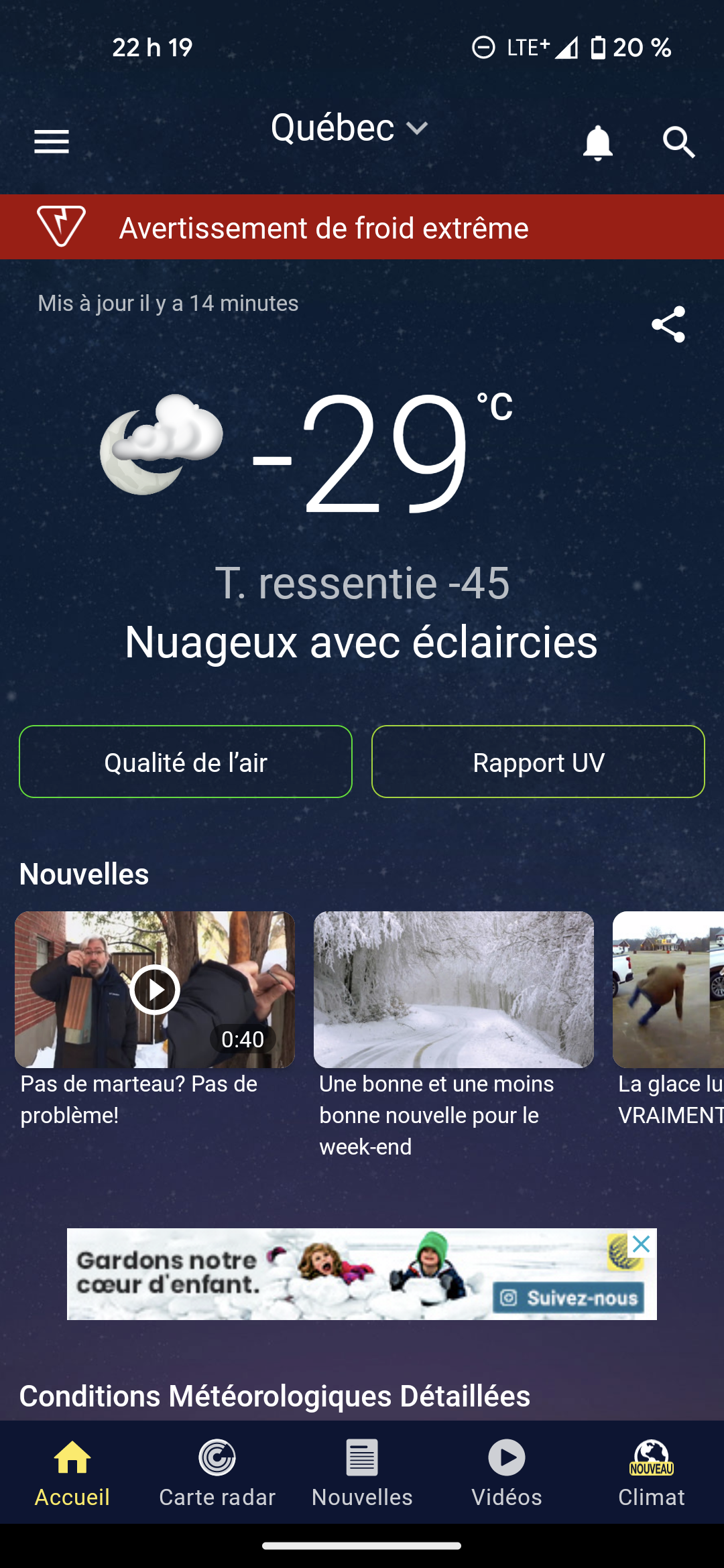The image size is (724, 1568).
Task: Share the current weather conditions
Action: [668, 324]
